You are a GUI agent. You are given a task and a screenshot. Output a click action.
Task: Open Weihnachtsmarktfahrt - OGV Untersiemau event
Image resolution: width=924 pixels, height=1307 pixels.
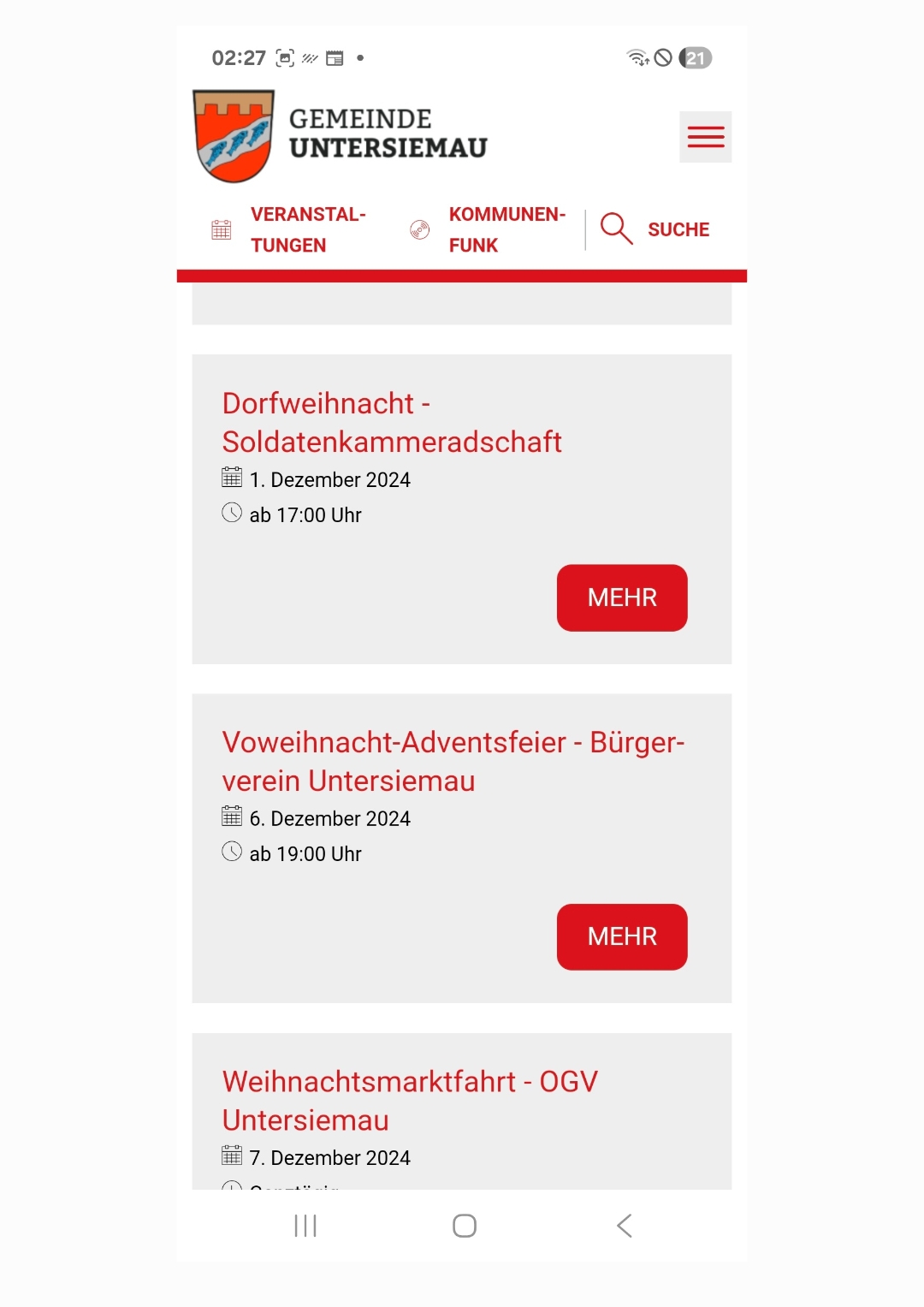click(409, 1101)
